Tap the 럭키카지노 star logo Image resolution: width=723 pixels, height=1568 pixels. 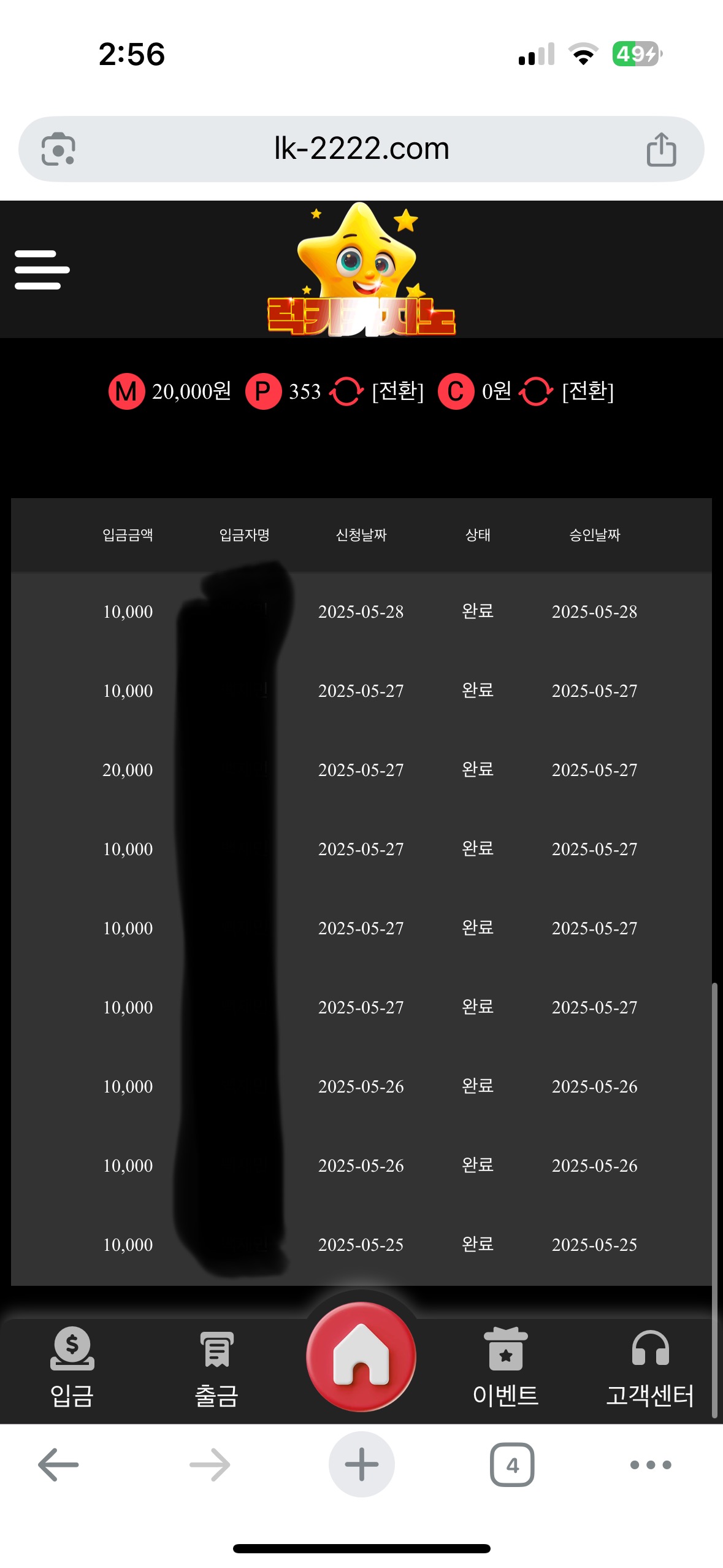[x=361, y=270]
